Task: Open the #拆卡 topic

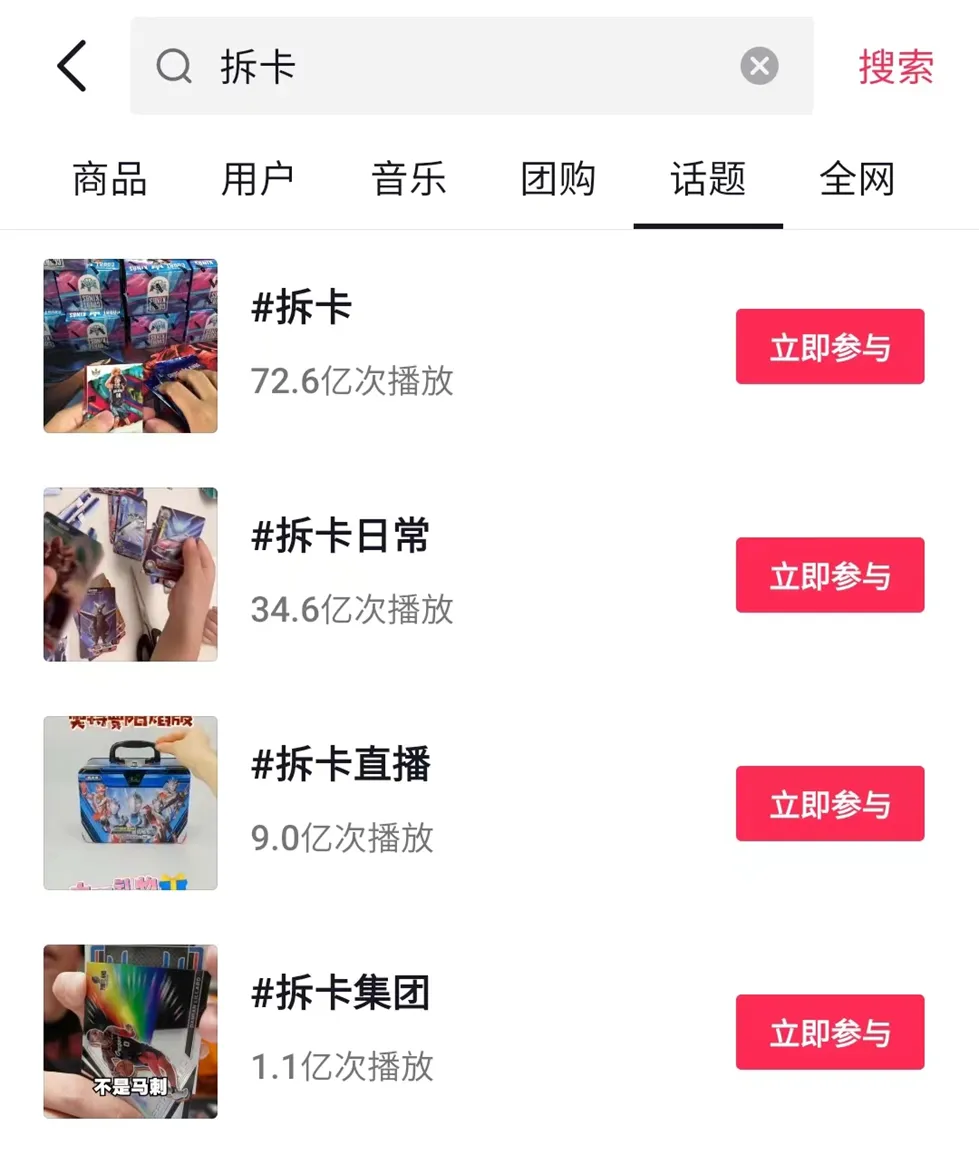Action: pyautogui.click(x=302, y=308)
